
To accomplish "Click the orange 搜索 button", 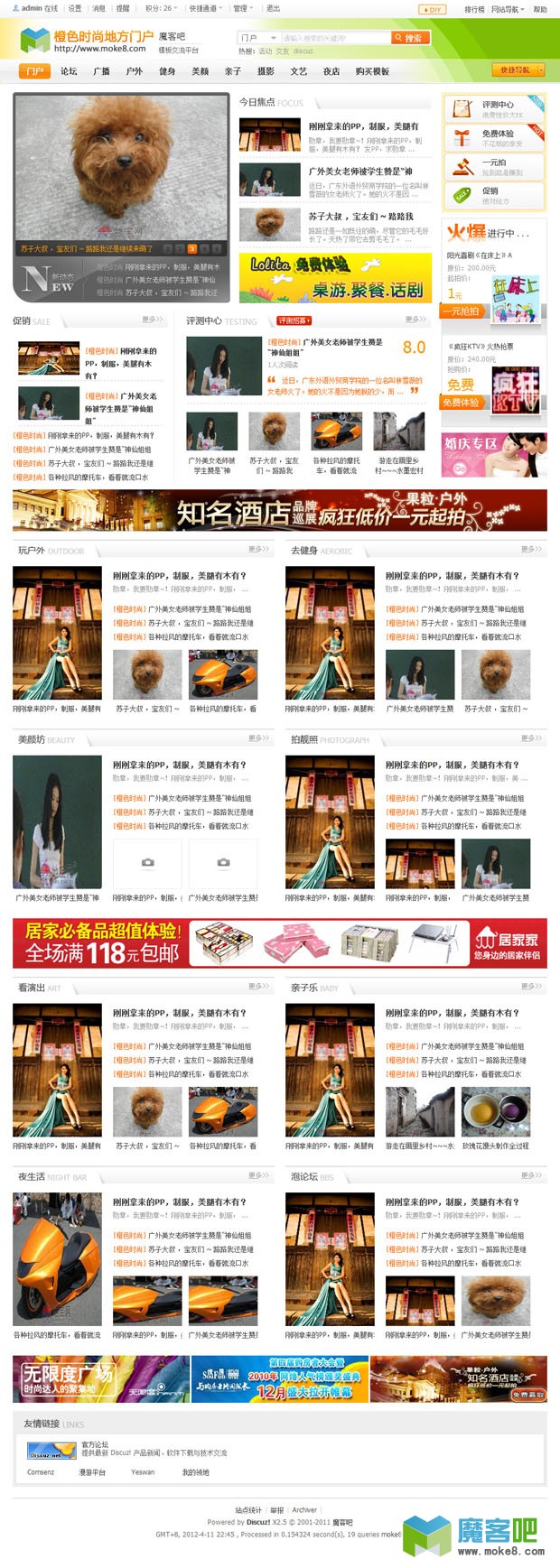I will pos(408,38).
